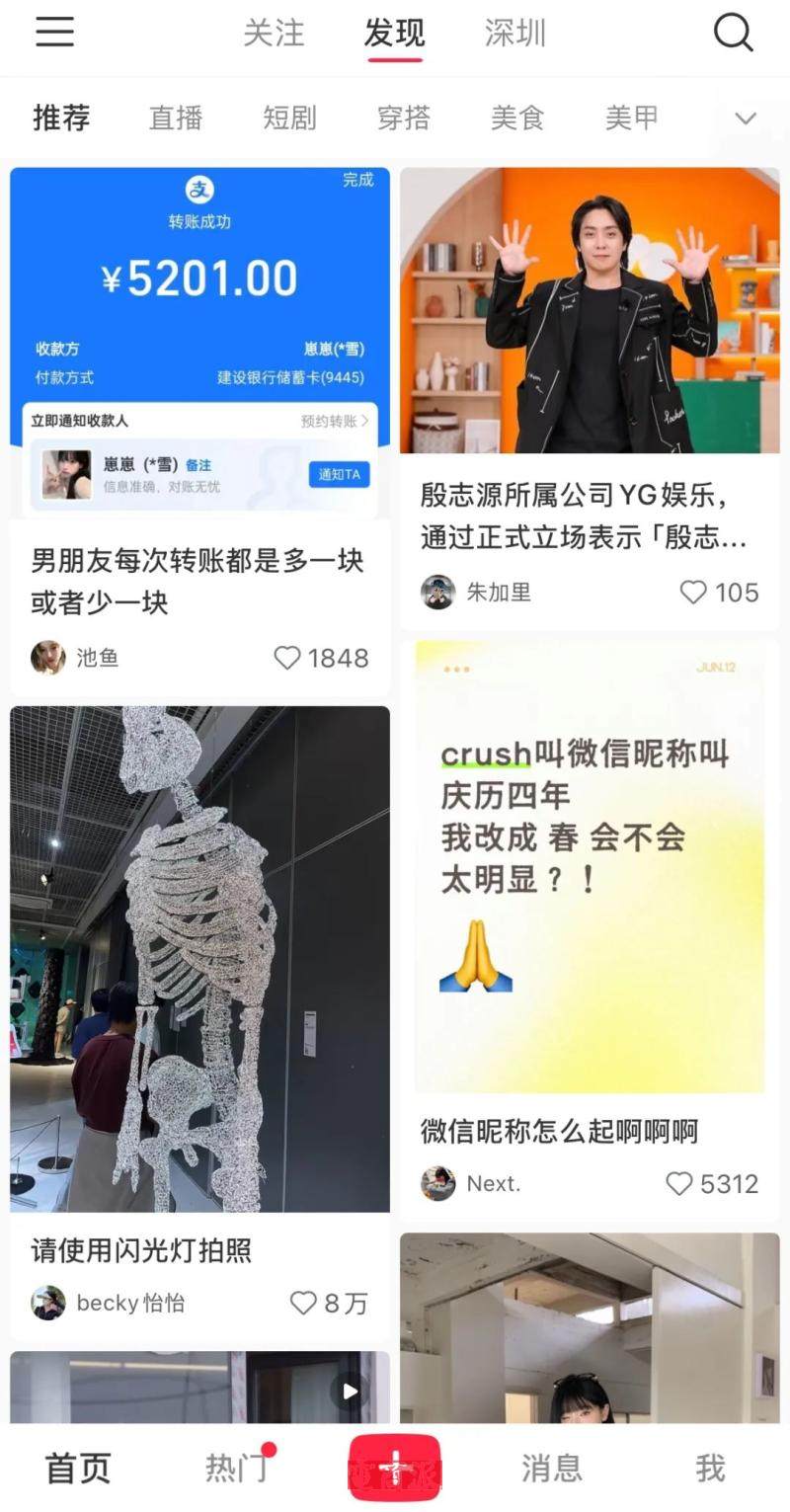The width and height of the screenshot is (790, 1512).
Task: Create a new post with plus button
Action: [395, 1469]
